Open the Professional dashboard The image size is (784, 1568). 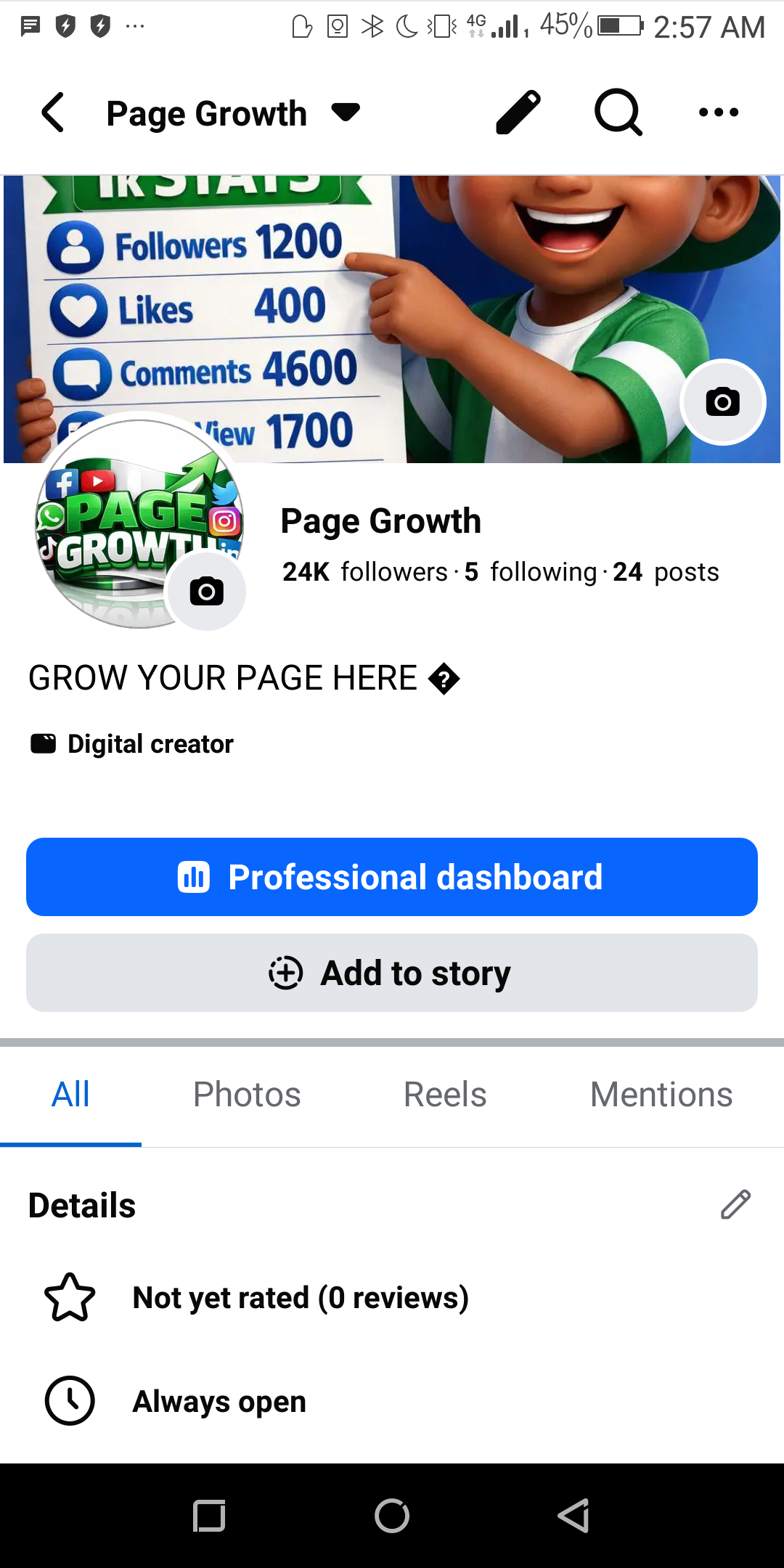click(392, 877)
